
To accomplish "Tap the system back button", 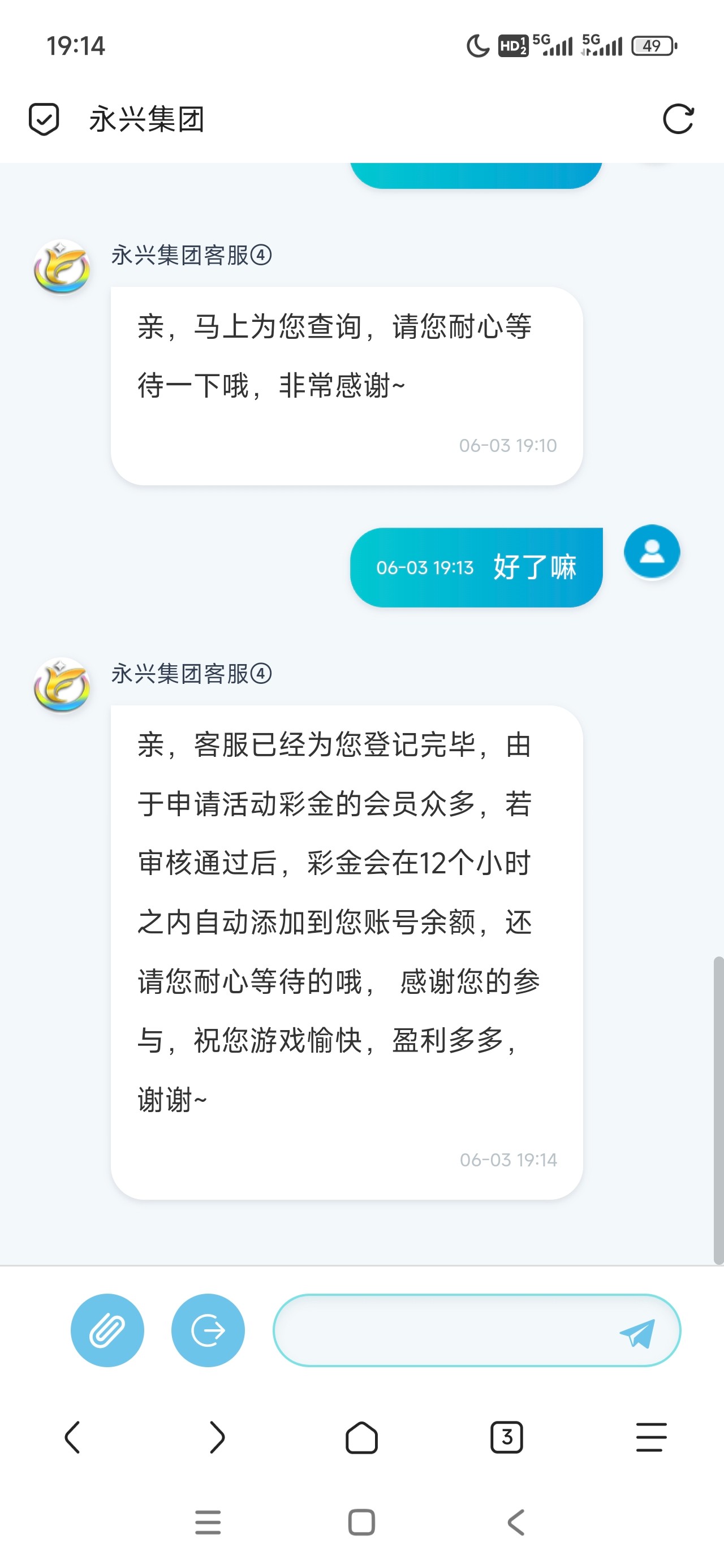I will coord(516,1522).
